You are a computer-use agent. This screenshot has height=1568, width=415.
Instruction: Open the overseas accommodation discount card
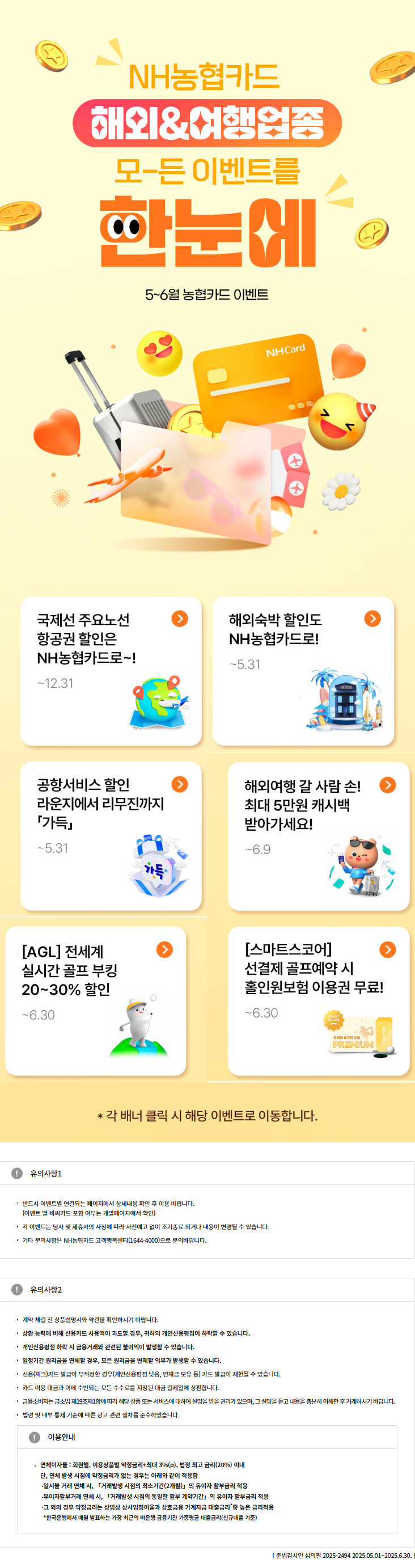tap(303, 670)
